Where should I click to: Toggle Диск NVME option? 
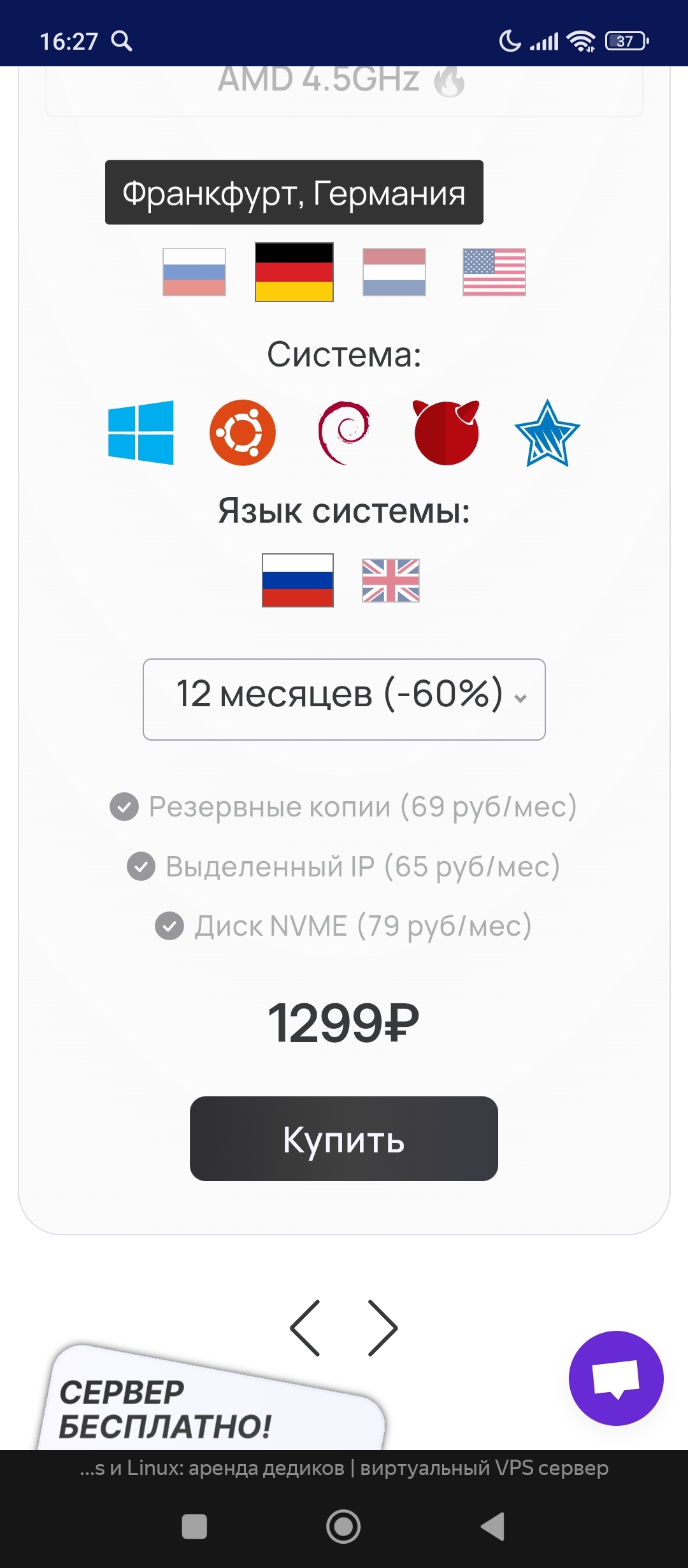click(x=169, y=926)
